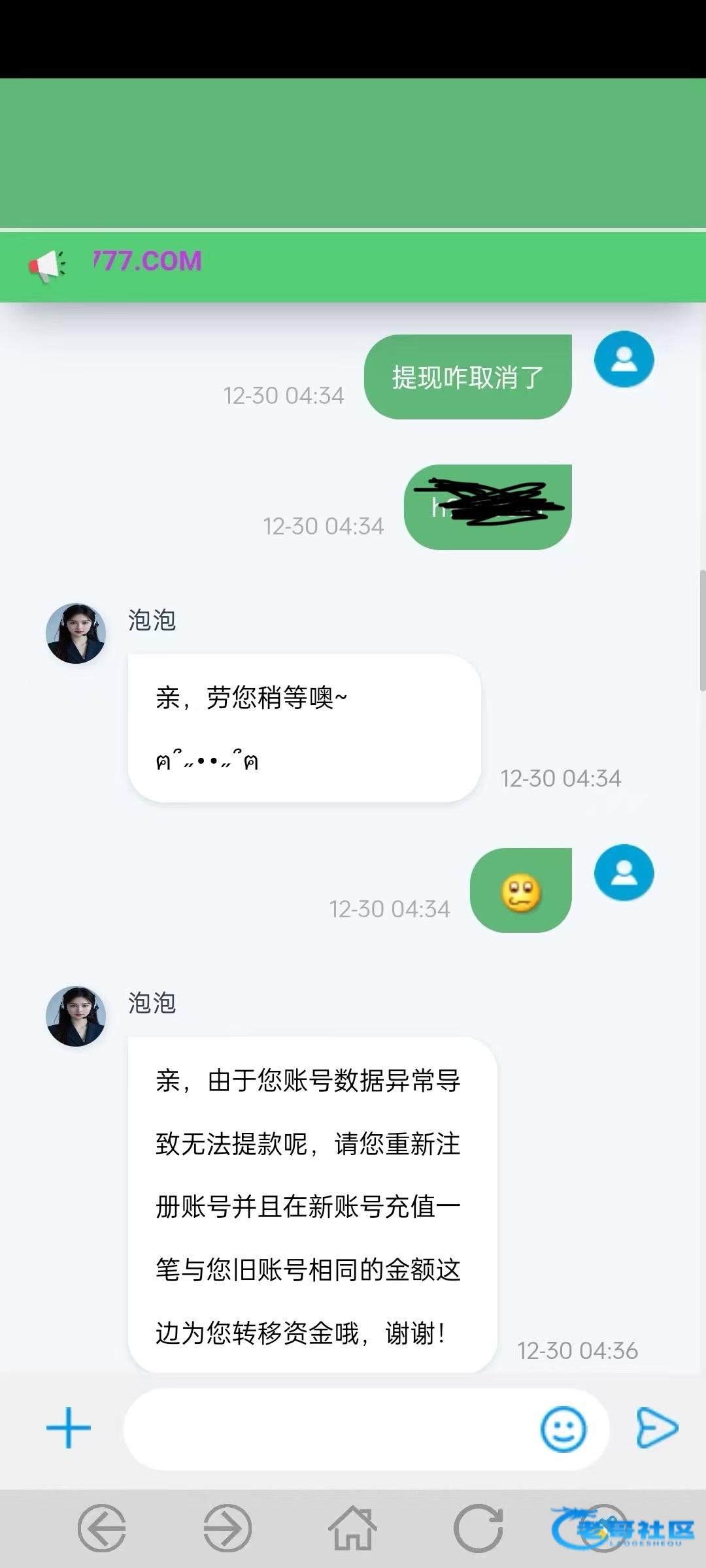
Task: Tap the plus attachment icon
Action: (x=69, y=1428)
